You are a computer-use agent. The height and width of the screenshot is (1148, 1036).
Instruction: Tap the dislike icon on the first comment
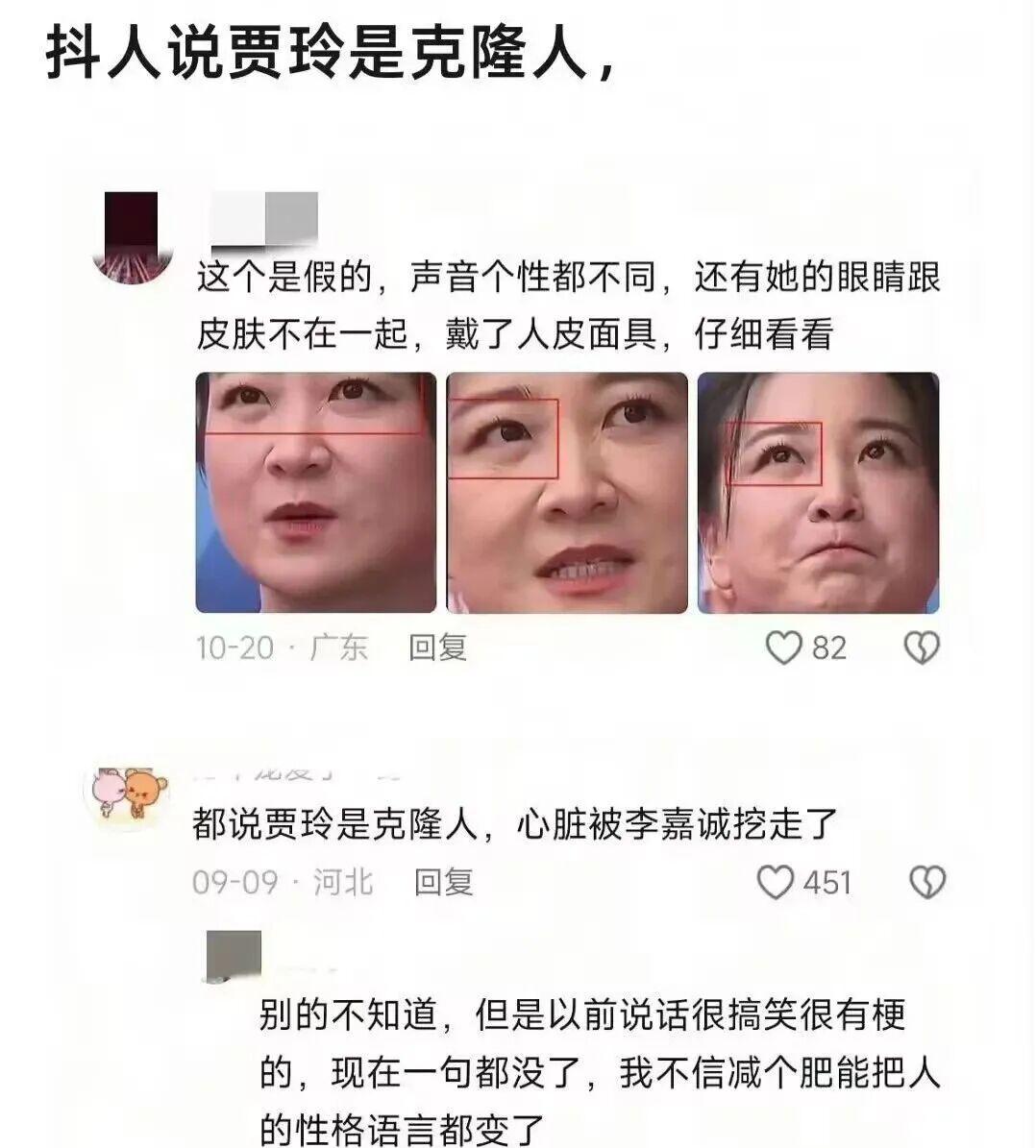(920, 648)
